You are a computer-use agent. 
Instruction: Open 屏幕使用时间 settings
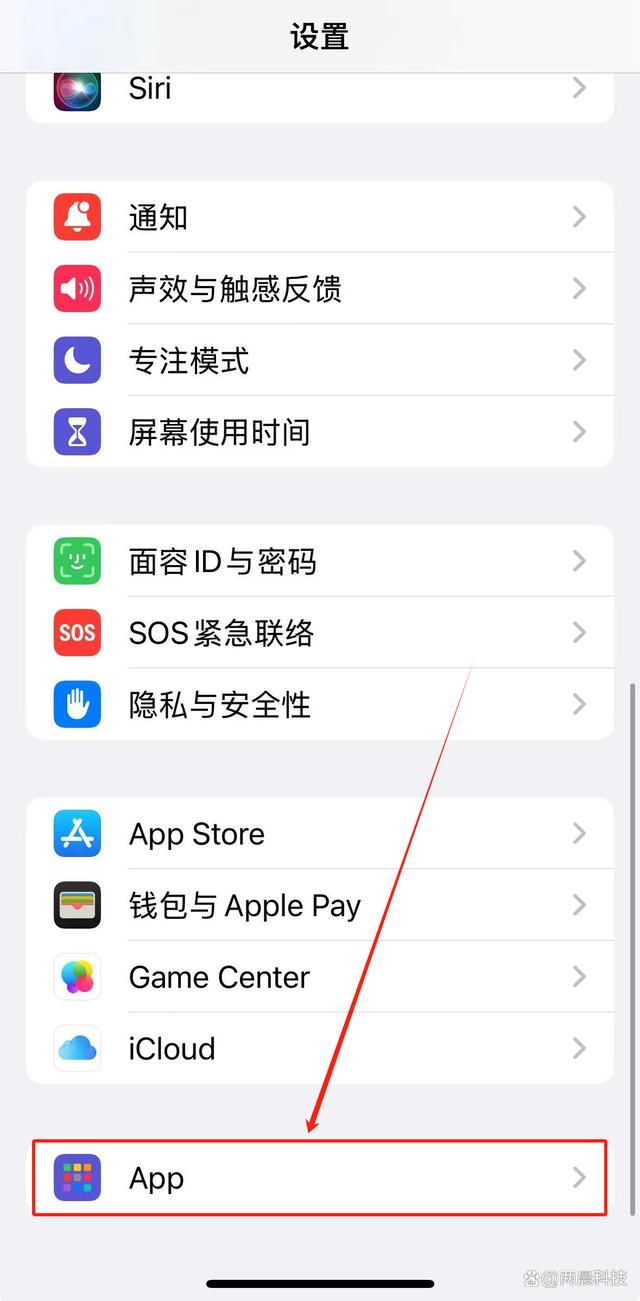[x=318, y=432]
